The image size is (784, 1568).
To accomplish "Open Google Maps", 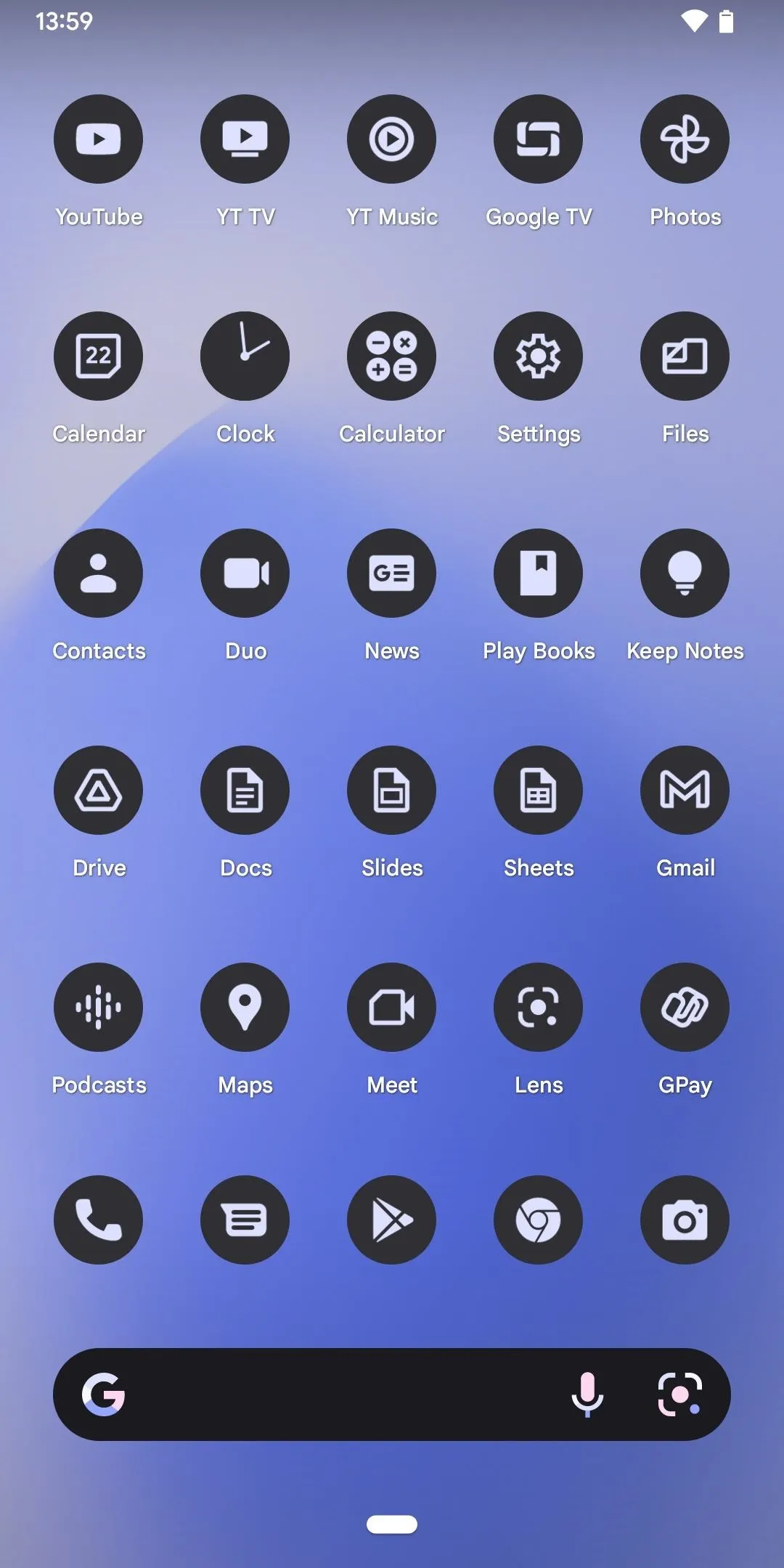I will (x=245, y=1007).
